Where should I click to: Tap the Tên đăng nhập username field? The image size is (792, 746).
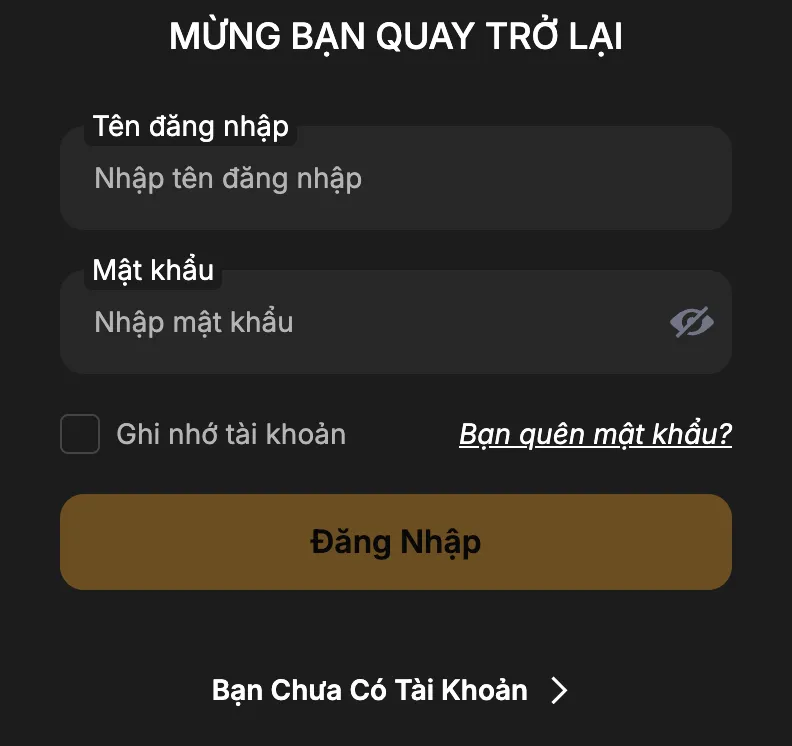point(395,180)
